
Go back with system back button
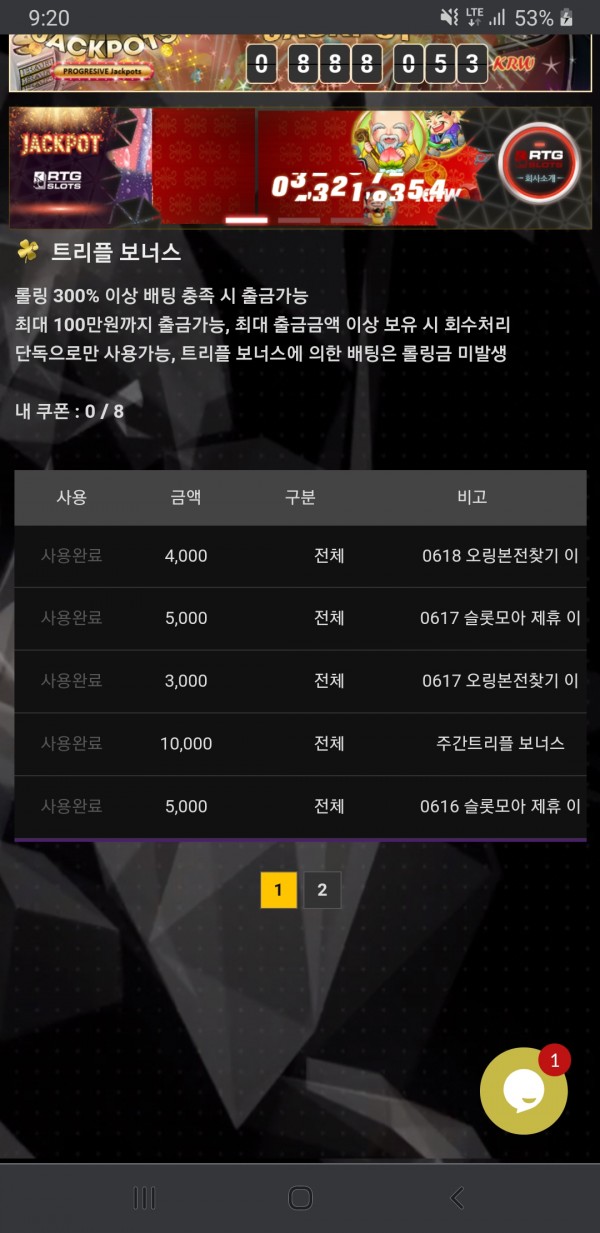(457, 1198)
